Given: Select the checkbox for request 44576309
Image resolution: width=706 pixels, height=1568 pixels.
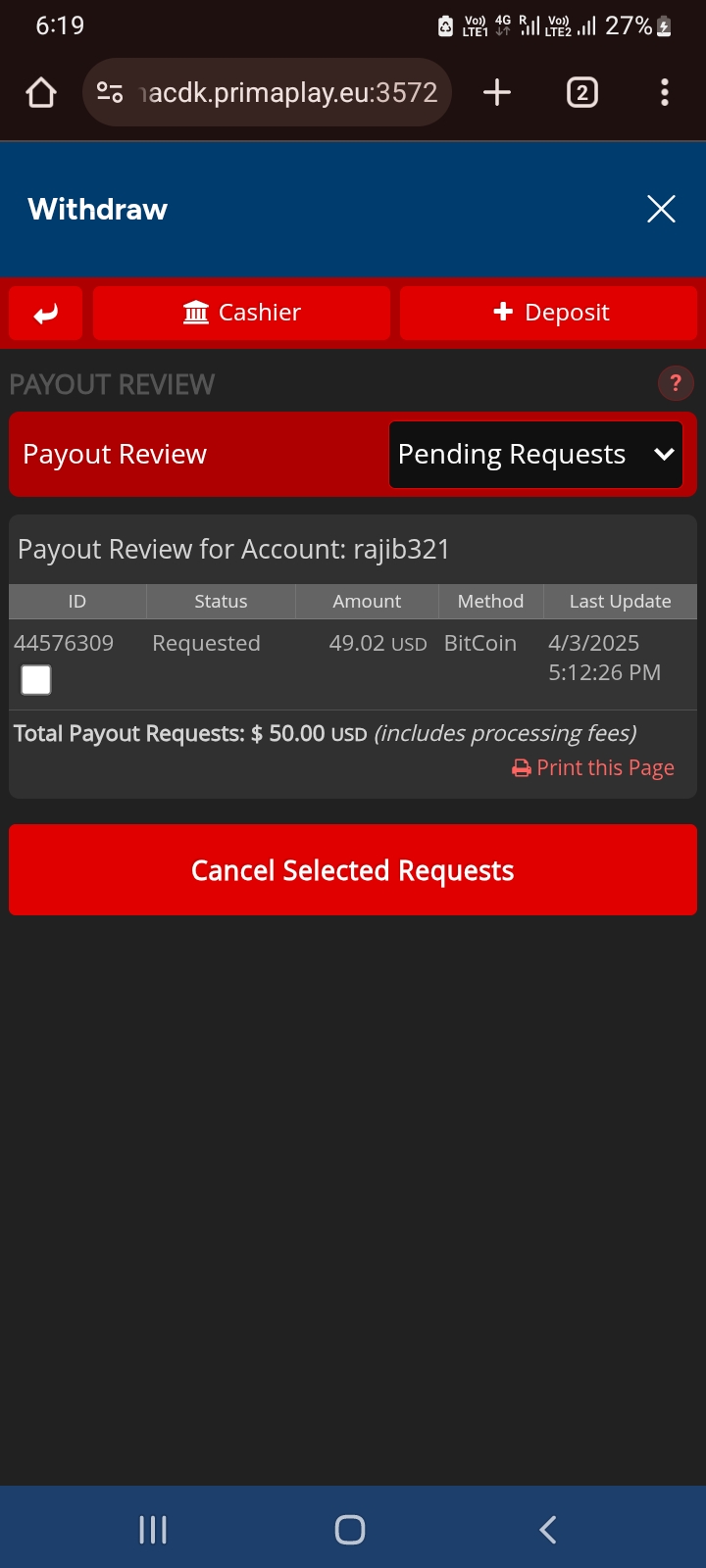Looking at the screenshot, I should pyautogui.click(x=36, y=679).
